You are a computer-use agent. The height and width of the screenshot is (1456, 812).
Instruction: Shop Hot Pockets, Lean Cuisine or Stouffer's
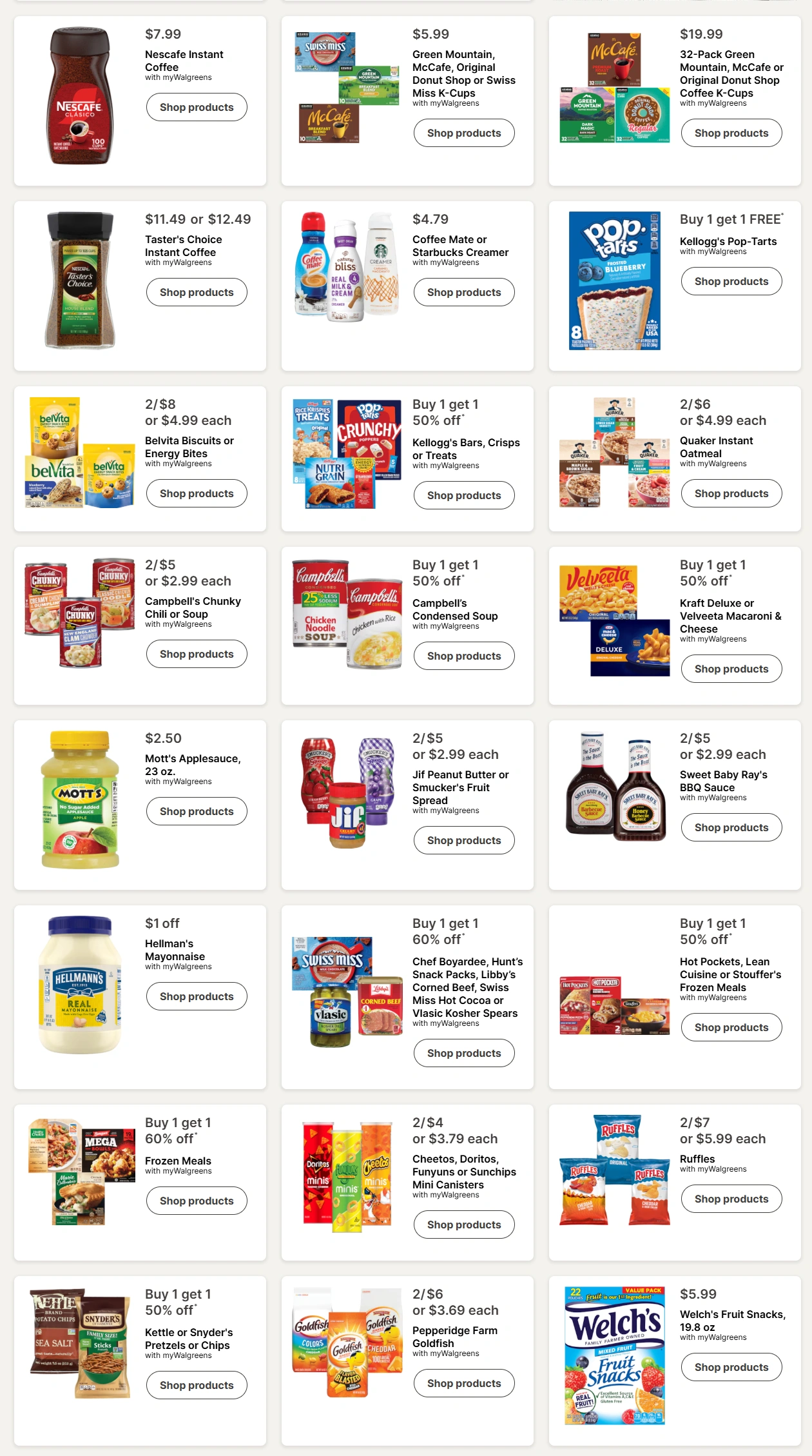point(731,1027)
